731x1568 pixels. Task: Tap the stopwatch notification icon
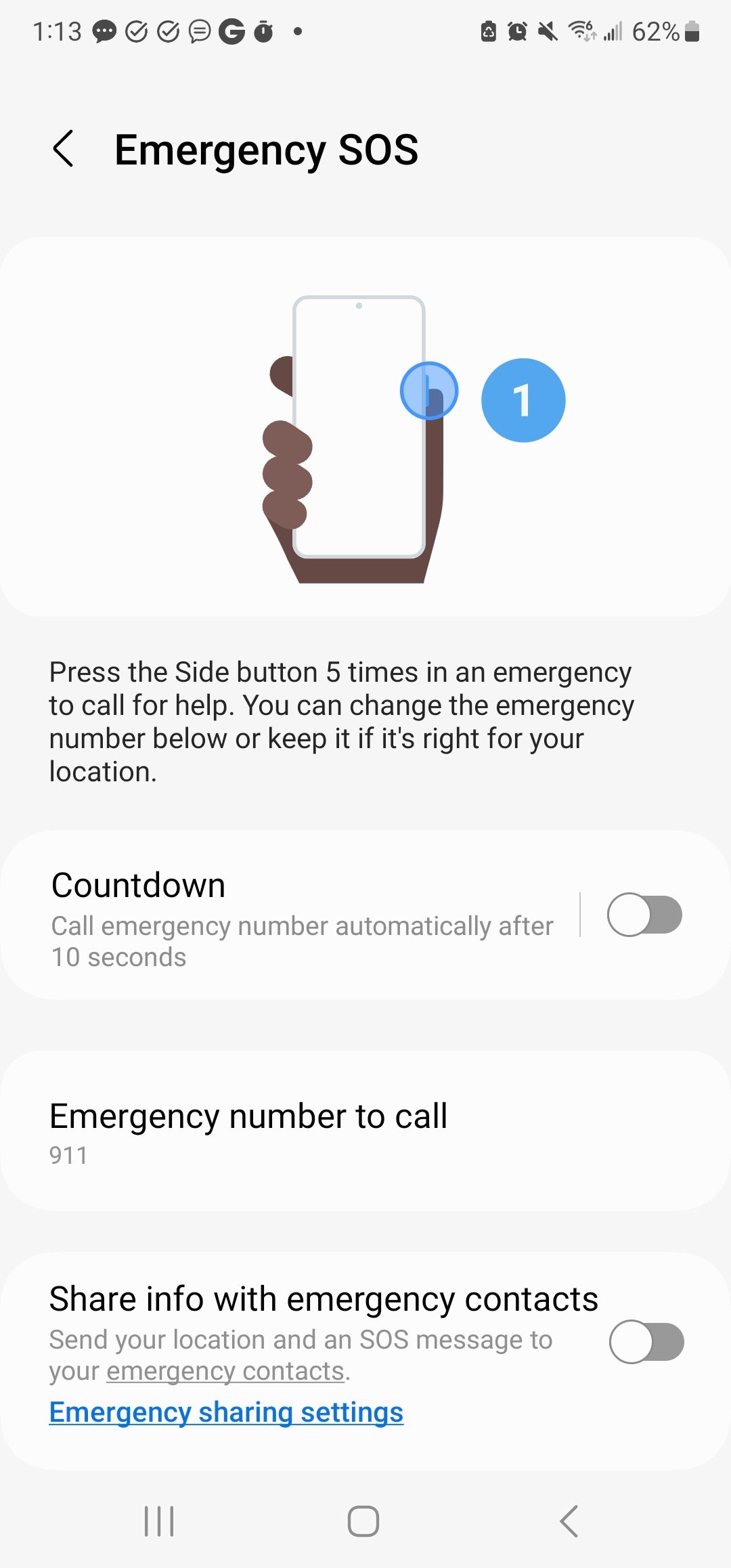coord(263,31)
